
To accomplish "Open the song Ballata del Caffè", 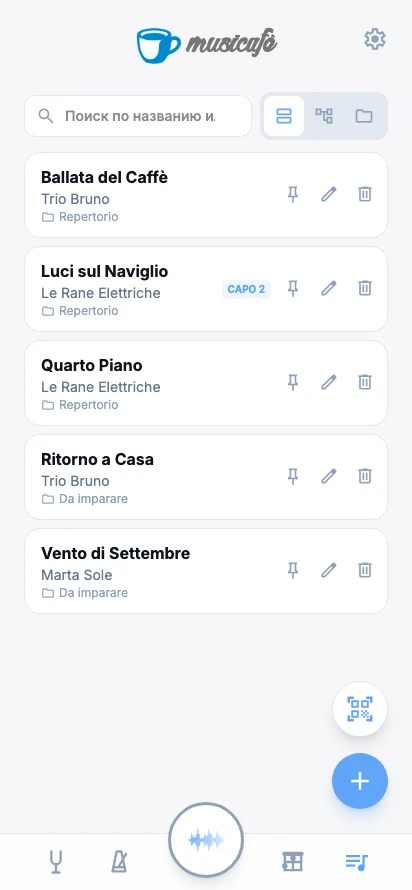I will tap(206, 195).
